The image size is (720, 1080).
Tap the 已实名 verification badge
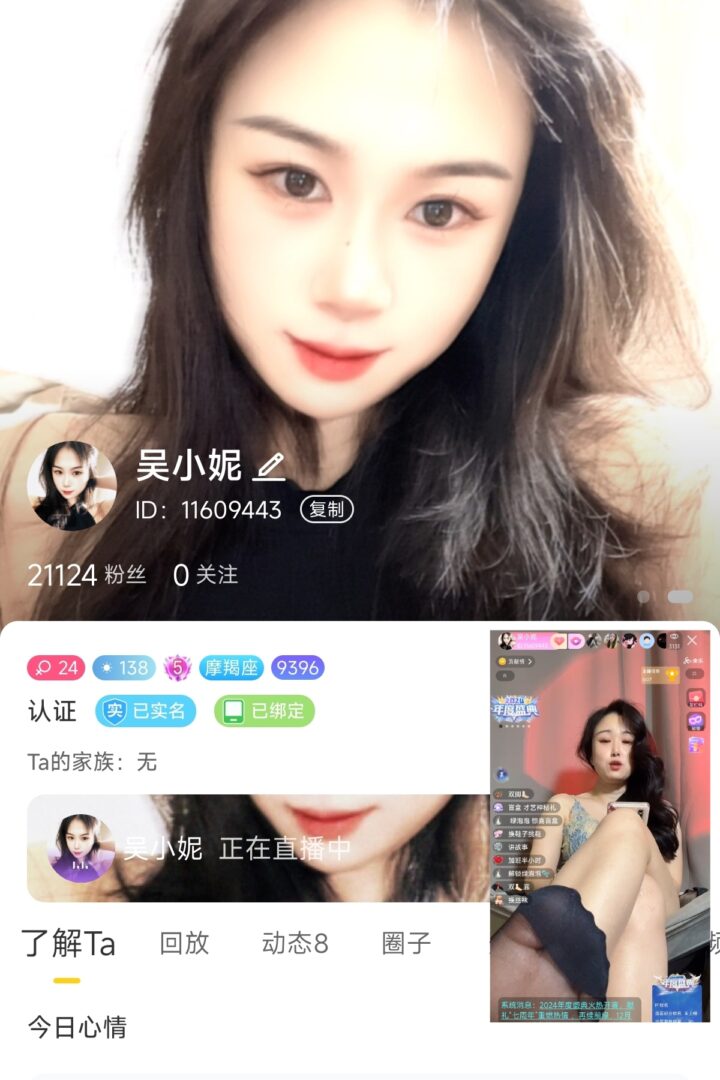146,711
